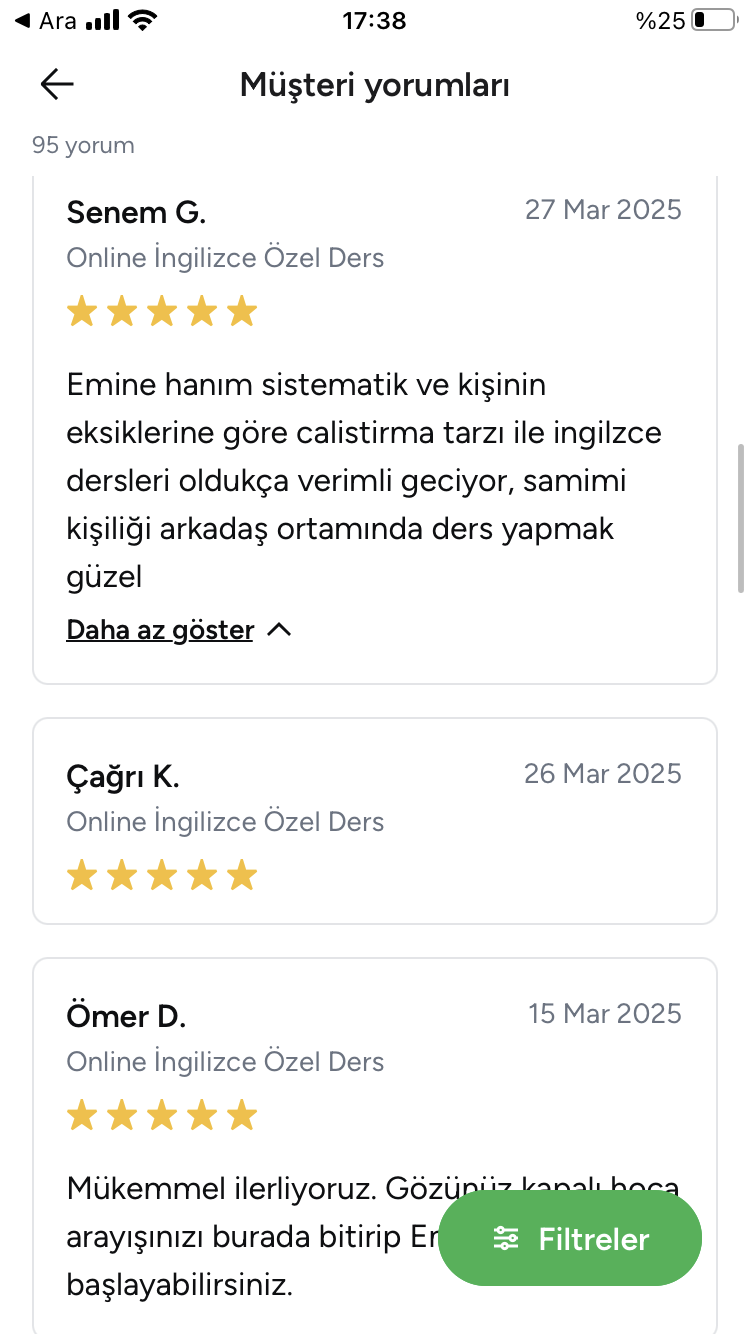Tap the Daha az göster link
The image size is (750, 1334).
click(x=159, y=629)
